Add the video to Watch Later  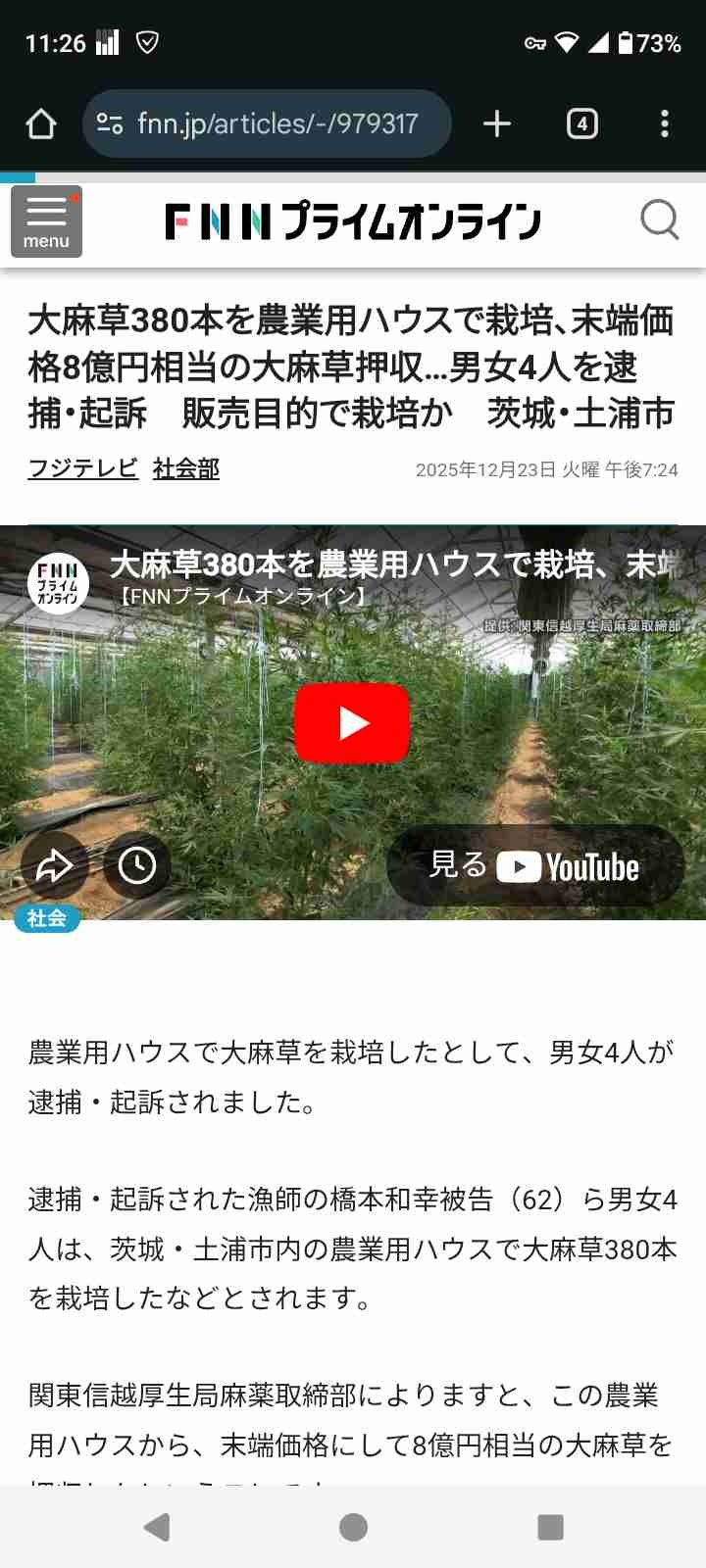pos(137,864)
